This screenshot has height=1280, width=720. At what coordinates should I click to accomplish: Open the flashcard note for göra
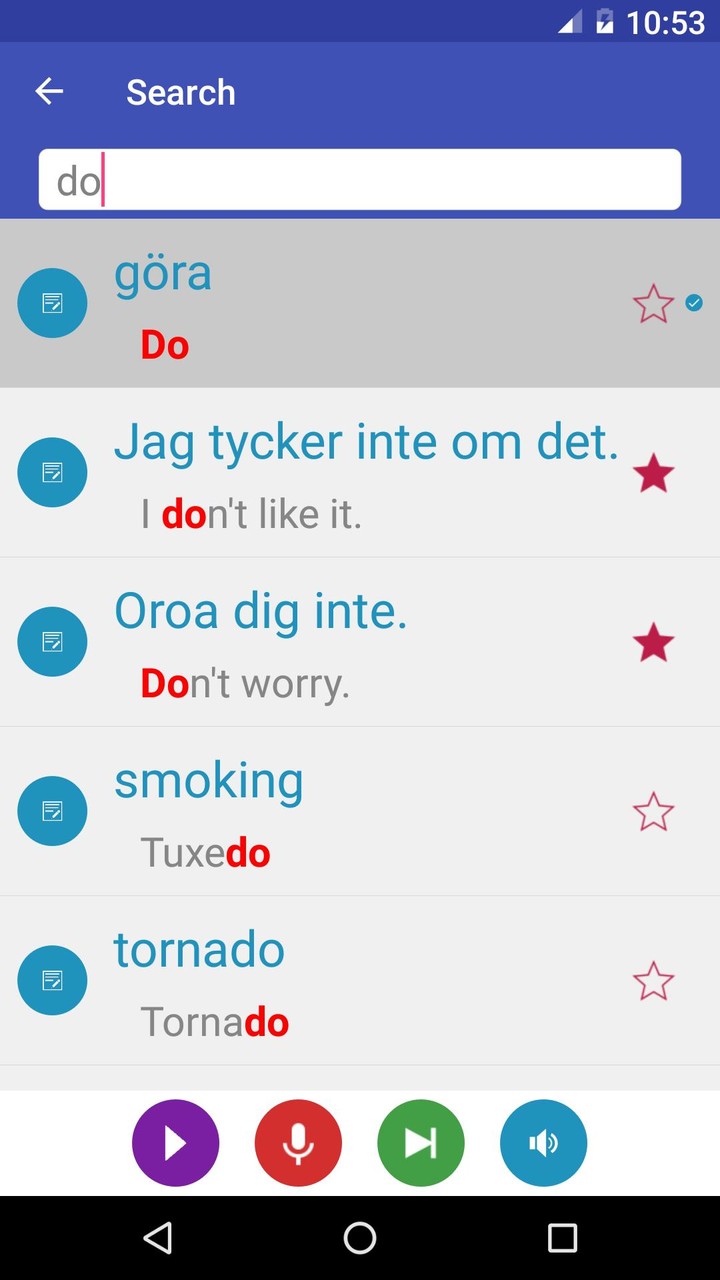pyautogui.click(x=52, y=302)
